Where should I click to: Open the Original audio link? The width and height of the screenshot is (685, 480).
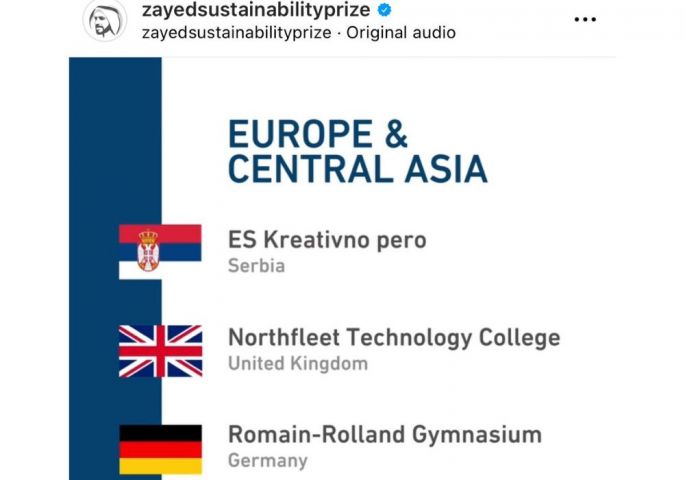400,33
